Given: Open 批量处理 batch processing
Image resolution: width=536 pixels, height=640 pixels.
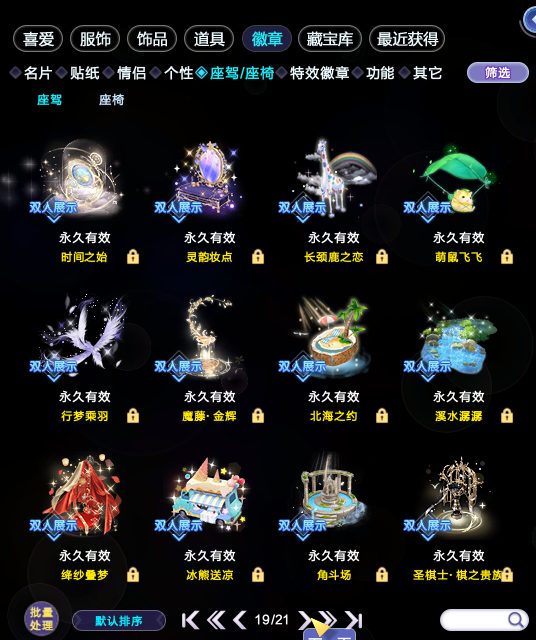Looking at the screenshot, I should tap(41, 619).
